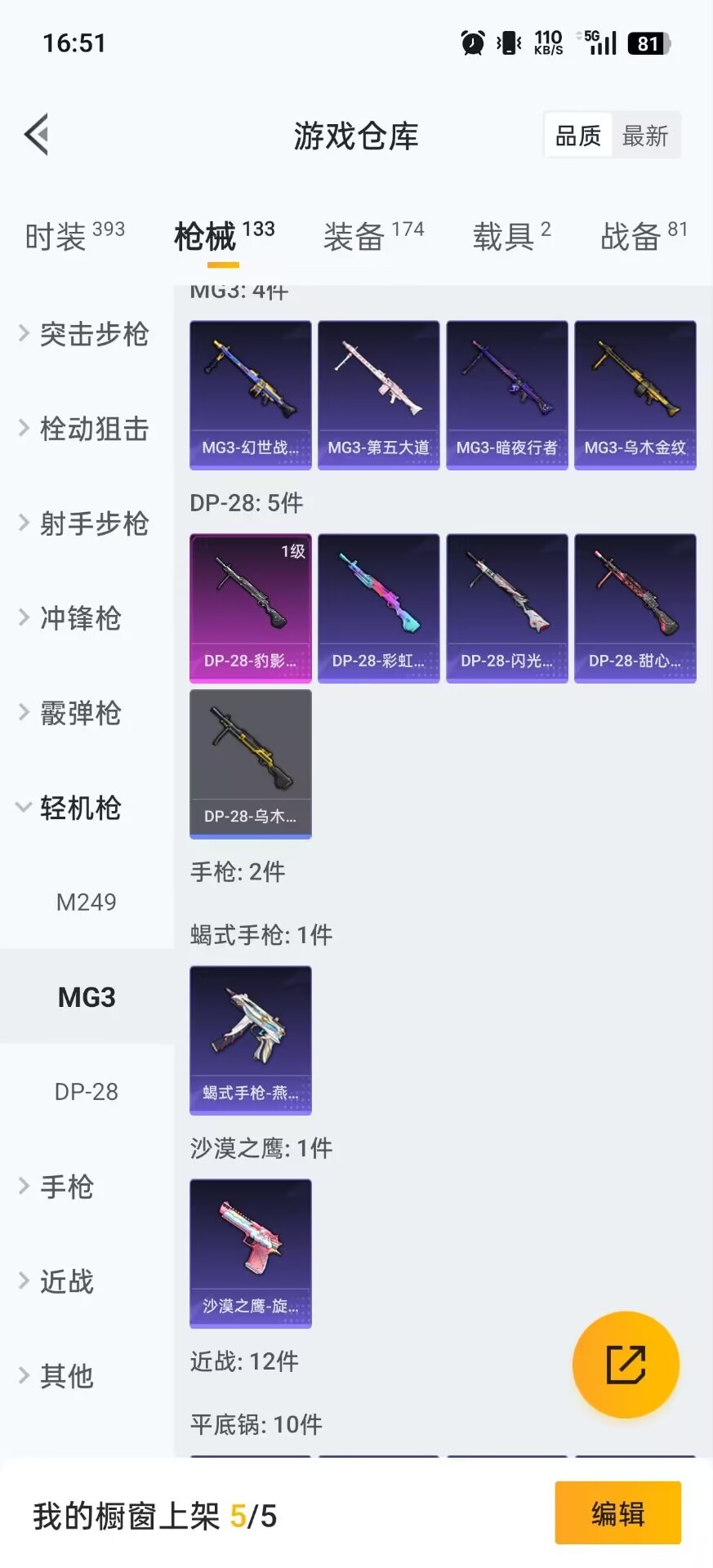Expand the 手枪 category
This screenshot has height=1568, width=713.
(67, 1188)
